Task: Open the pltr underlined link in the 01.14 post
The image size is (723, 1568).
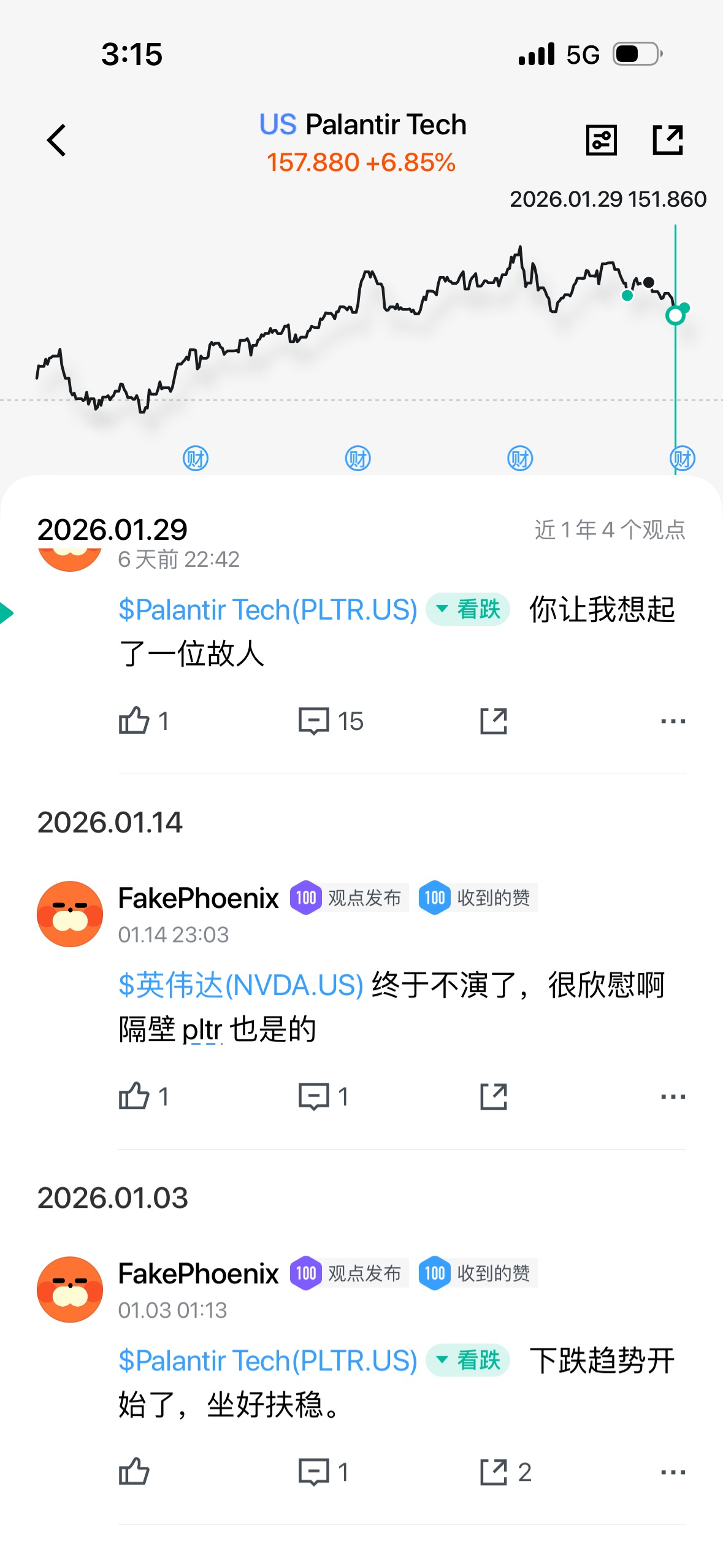Action: (202, 1030)
